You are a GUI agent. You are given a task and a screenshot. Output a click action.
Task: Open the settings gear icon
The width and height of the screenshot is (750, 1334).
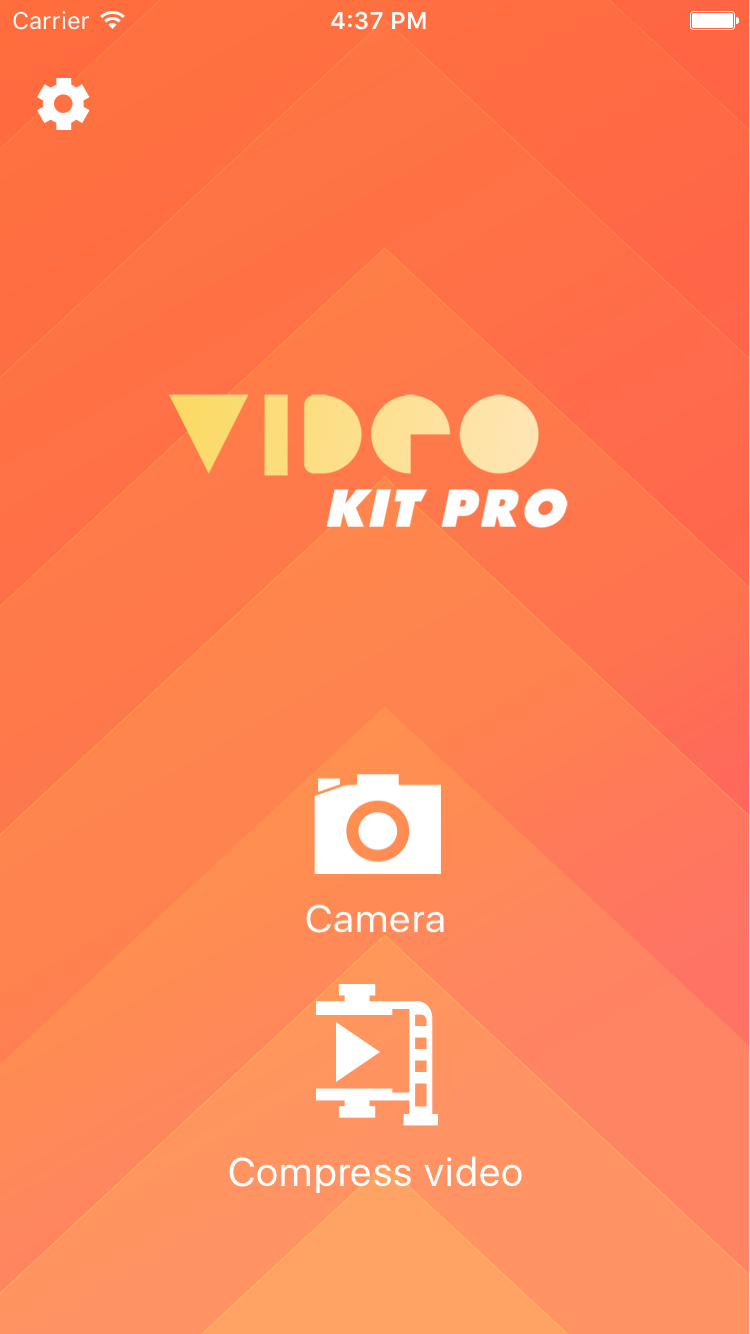63,103
